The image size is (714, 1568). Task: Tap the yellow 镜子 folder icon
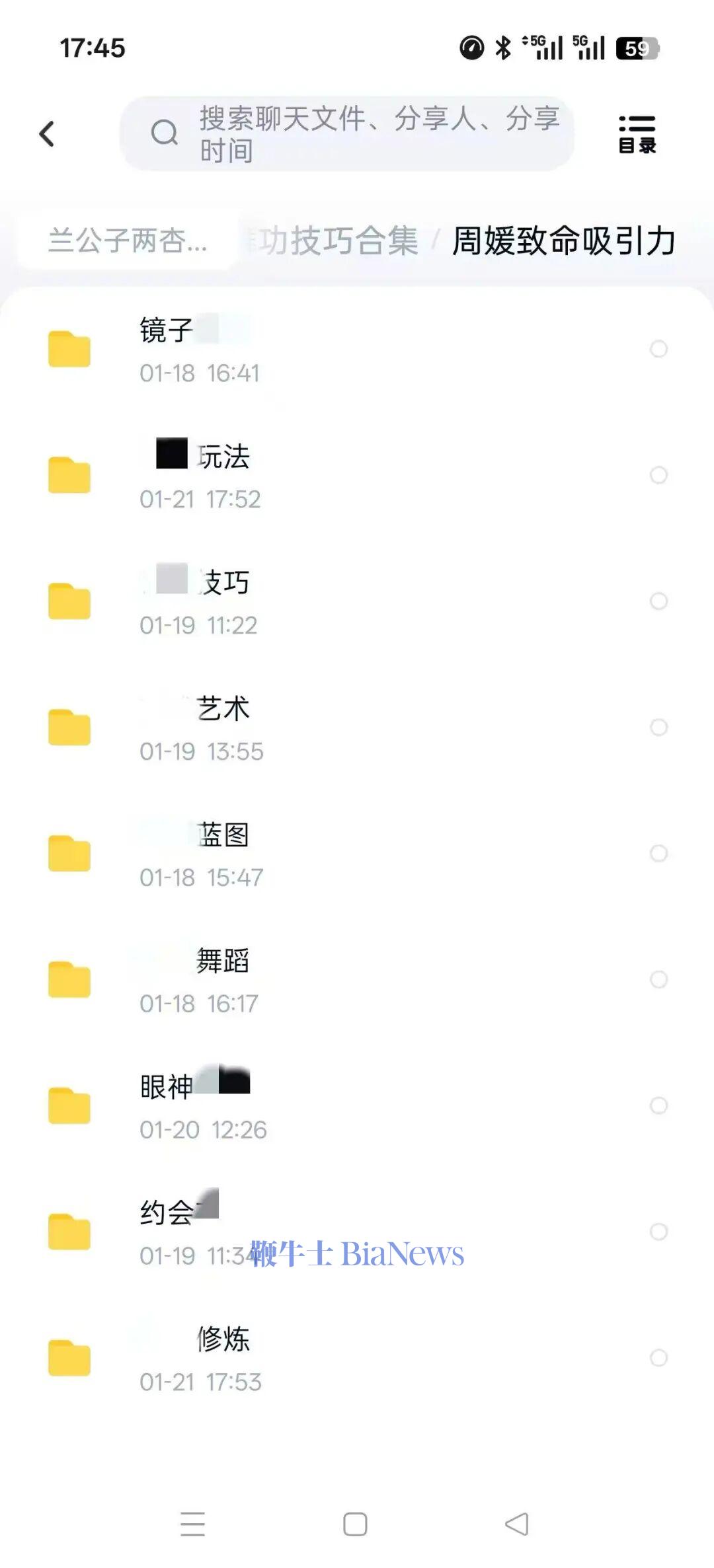click(69, 349)
